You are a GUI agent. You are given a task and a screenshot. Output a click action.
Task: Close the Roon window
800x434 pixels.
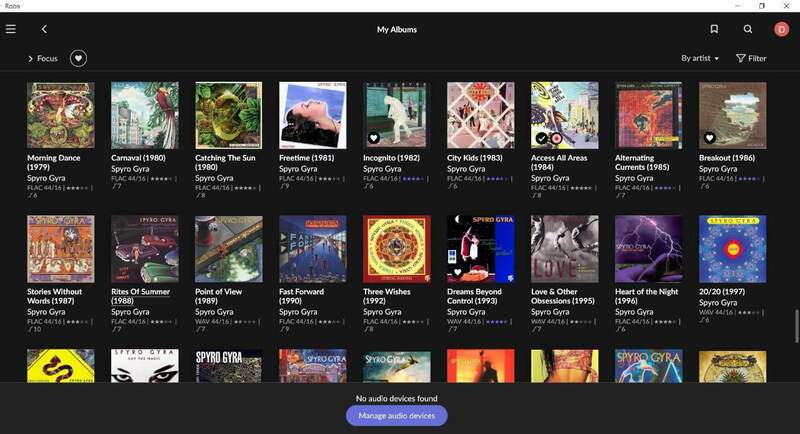(x=787, y=6)
